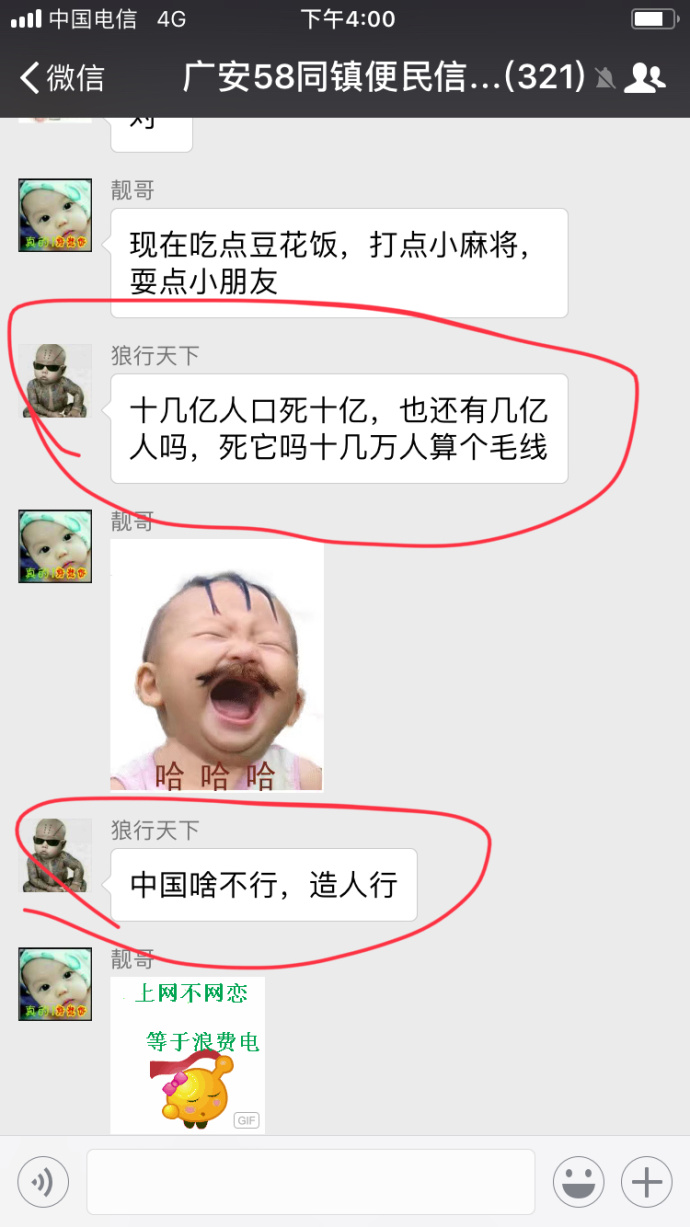Open 狼行天下's avatar beside the 造人行 message
Image resolution: width=690 pixels, height=1227 pixels.
click(x=55, y=855)
